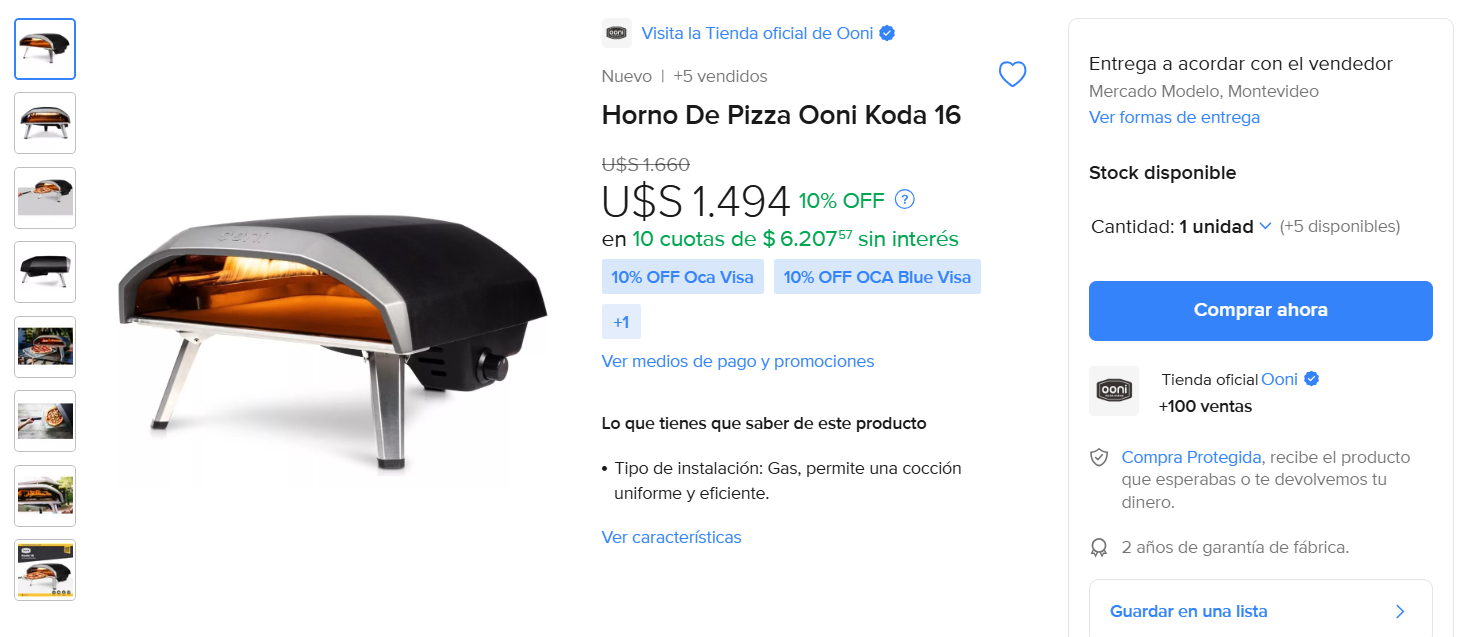Open the Ooni seller name link
Screen dimensions: 1461x637
click(x=1279, y=379)
